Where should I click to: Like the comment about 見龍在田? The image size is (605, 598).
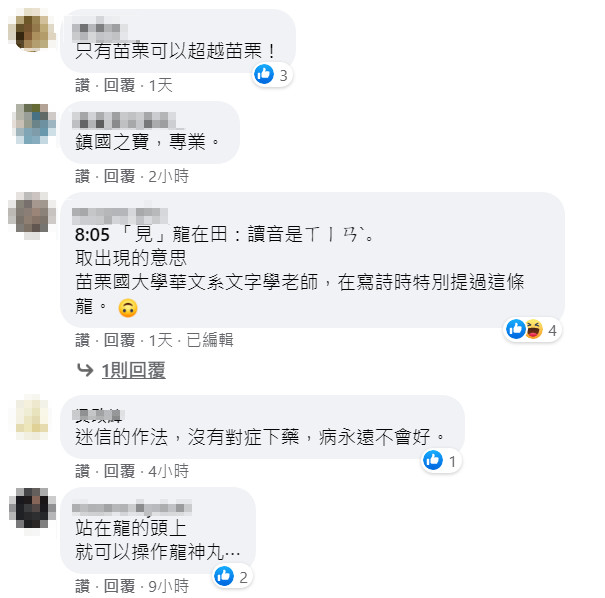pyautogui.click(x=82, y=340)
